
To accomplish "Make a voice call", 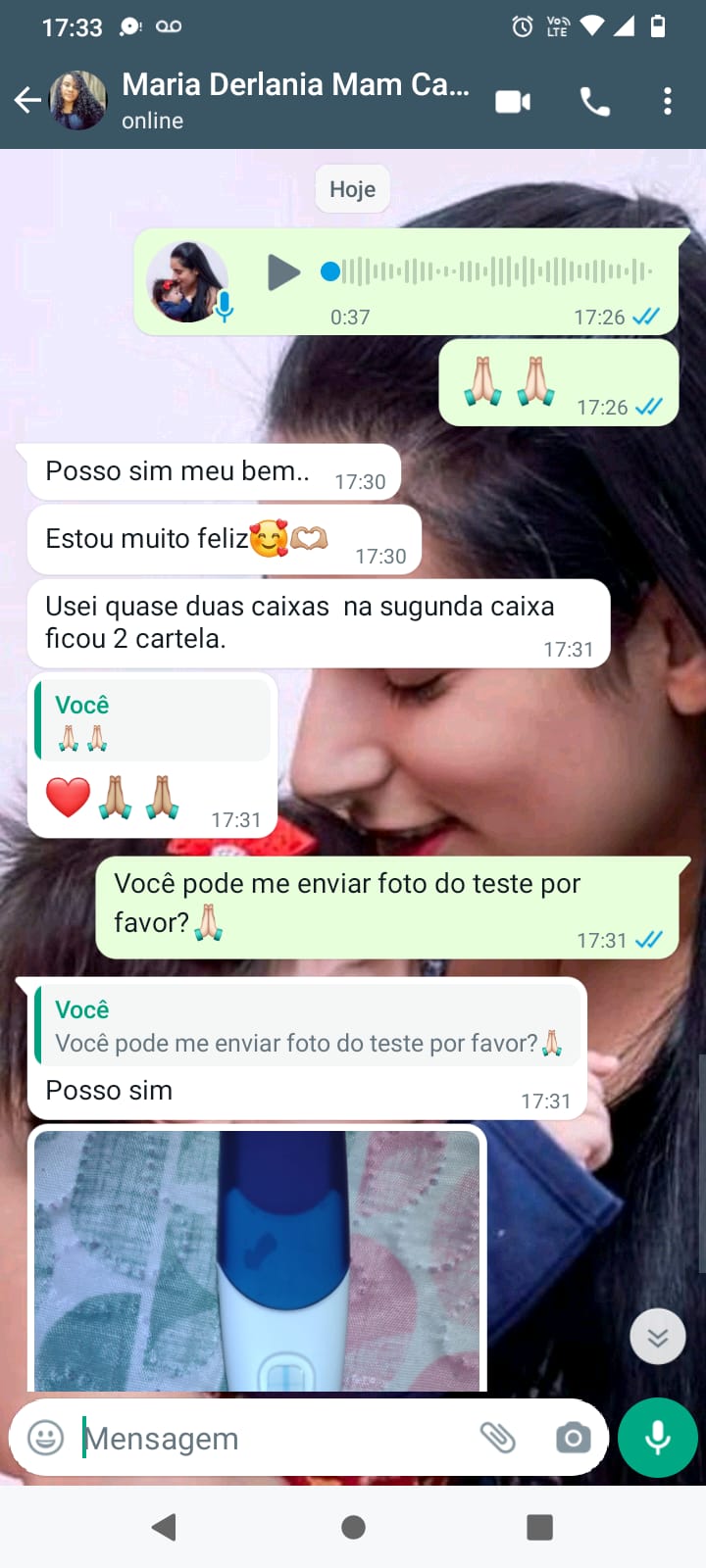I will [595, 99].
